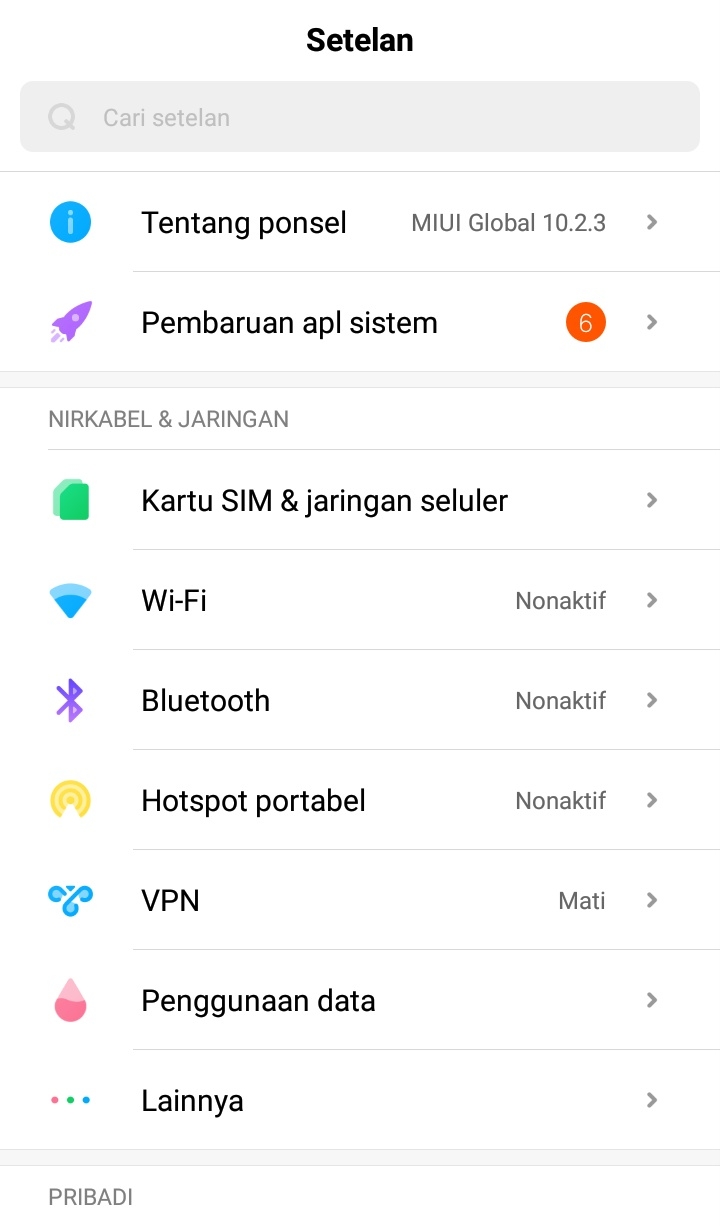Open Bluetooth settings
The height and width of the screenshot is (1226, 720).
(360, 700)
